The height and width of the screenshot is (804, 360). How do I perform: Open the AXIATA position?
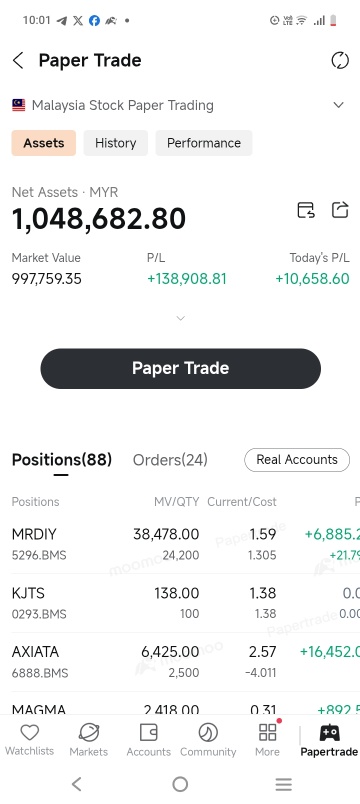[180, 661]
